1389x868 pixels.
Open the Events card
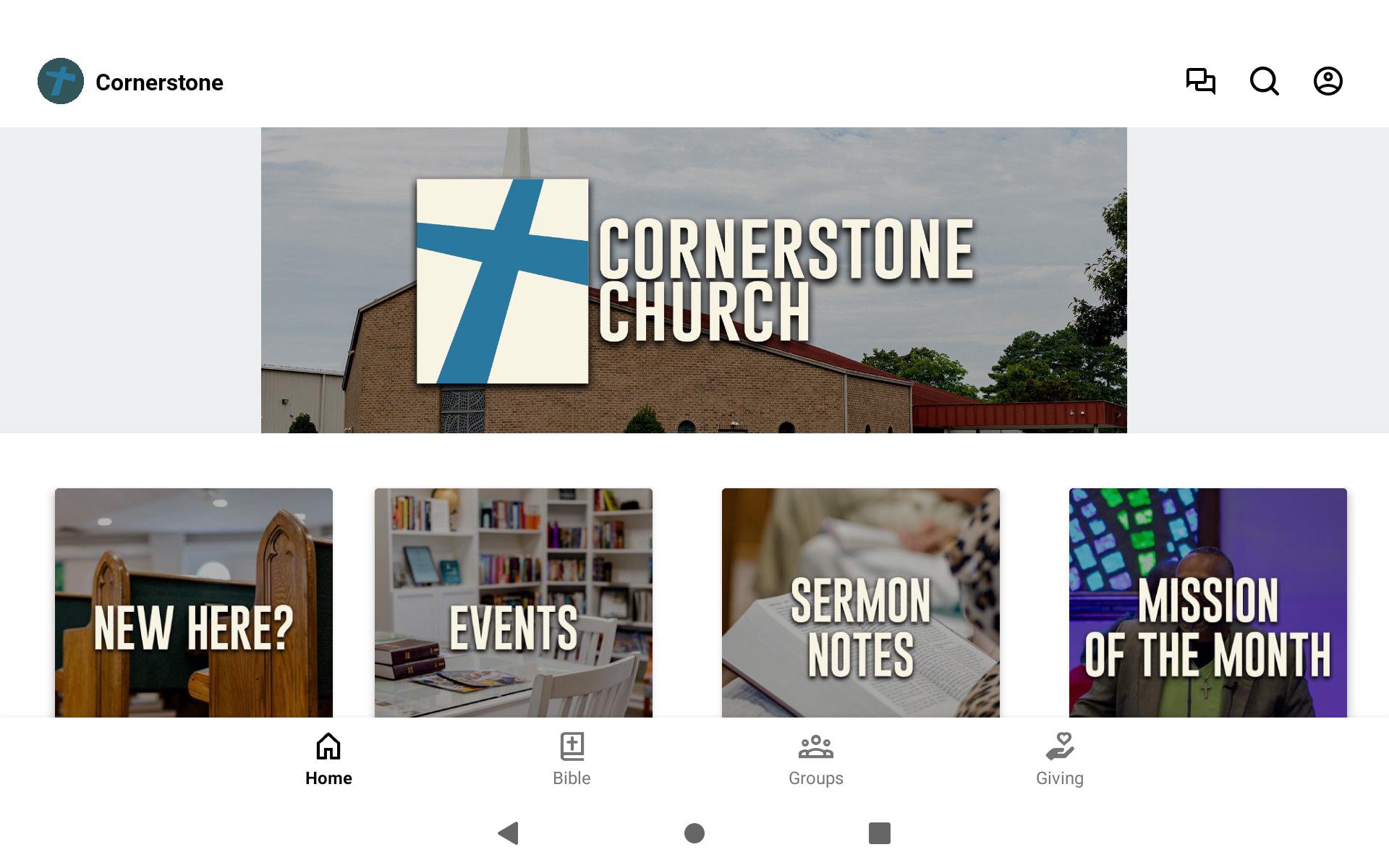click(x=513, y=603)
